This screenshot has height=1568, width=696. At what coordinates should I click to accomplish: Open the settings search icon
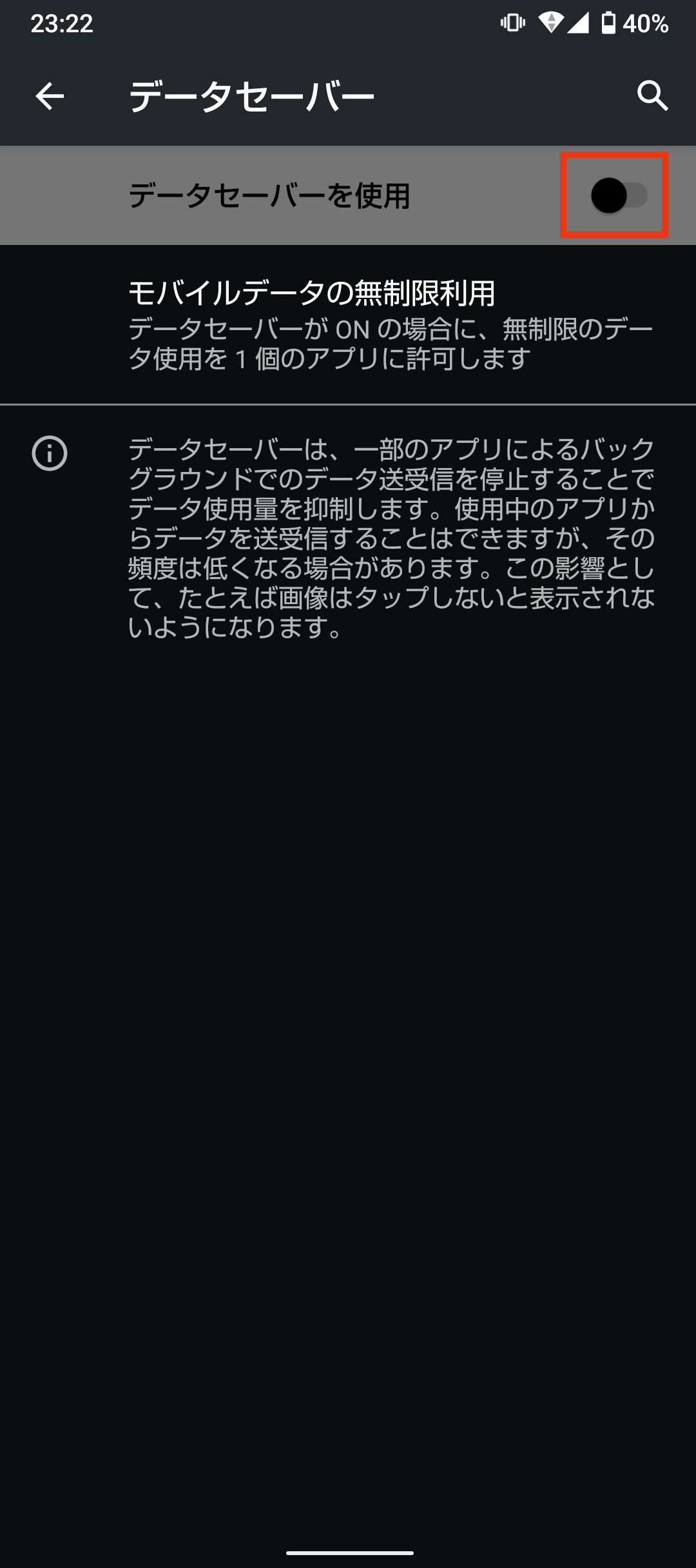[x=652, y=97]
